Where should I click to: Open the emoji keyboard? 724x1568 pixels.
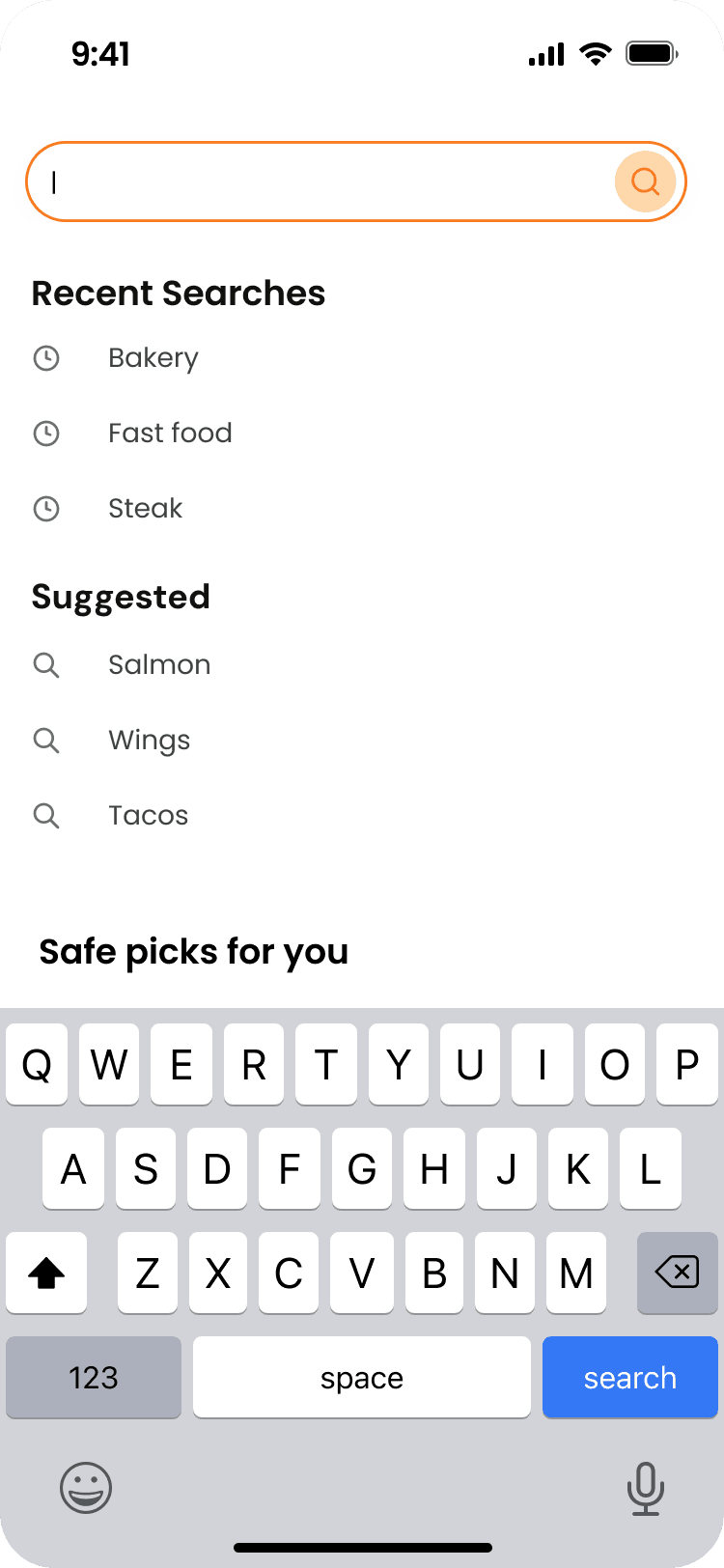[x=86, y=1487]
